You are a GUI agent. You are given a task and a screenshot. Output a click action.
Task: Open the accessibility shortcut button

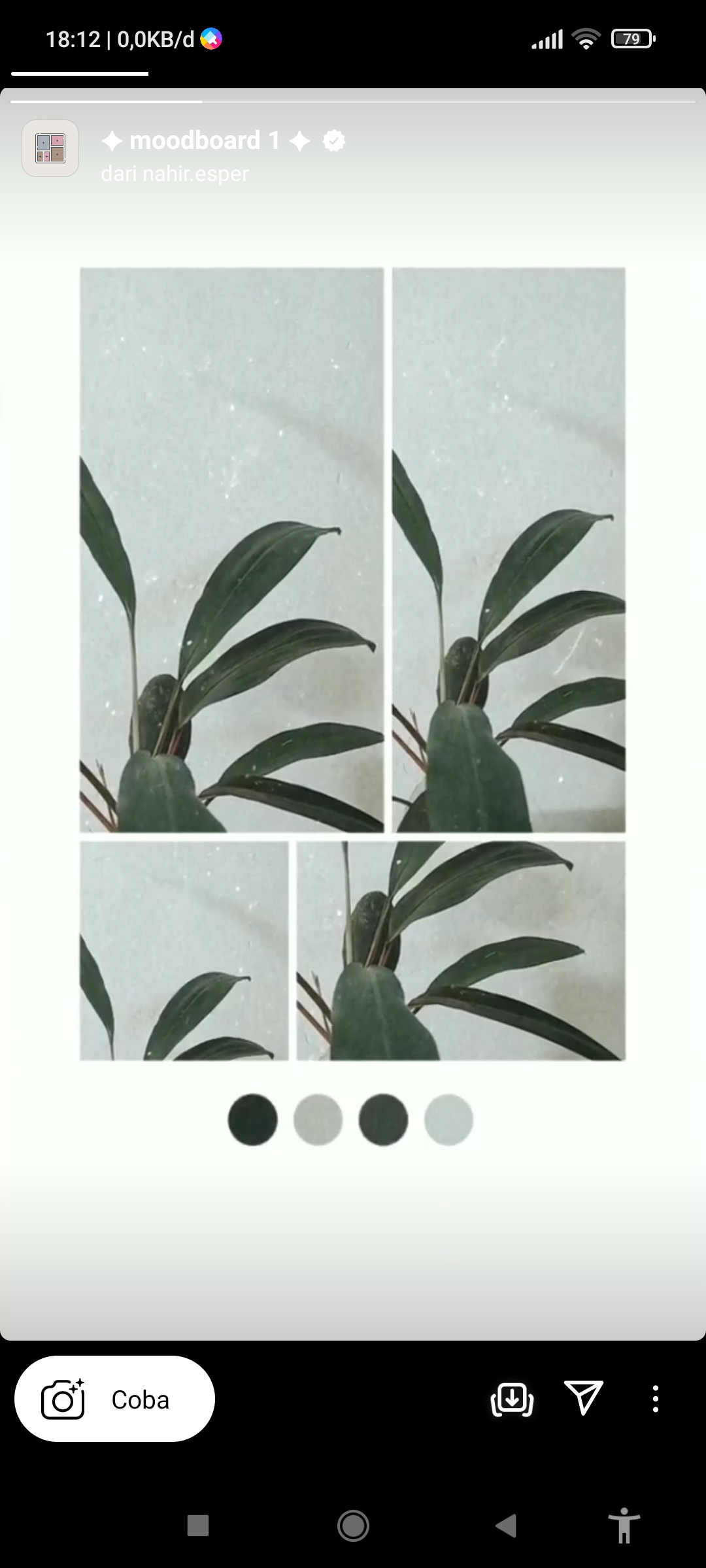coord(624,1526)
